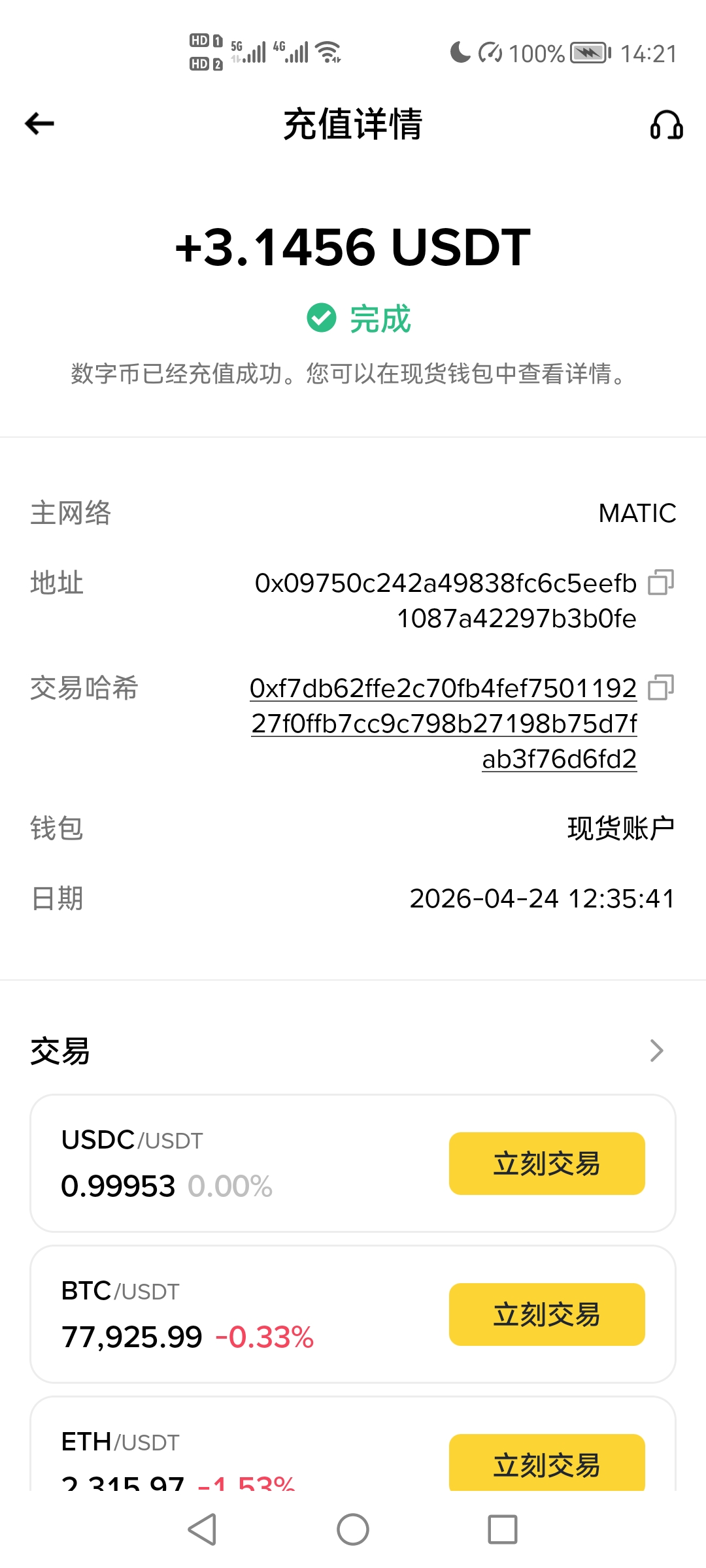
Task: Copy the transaction hash
Action: pyautogui.click(x=661, y=688)
